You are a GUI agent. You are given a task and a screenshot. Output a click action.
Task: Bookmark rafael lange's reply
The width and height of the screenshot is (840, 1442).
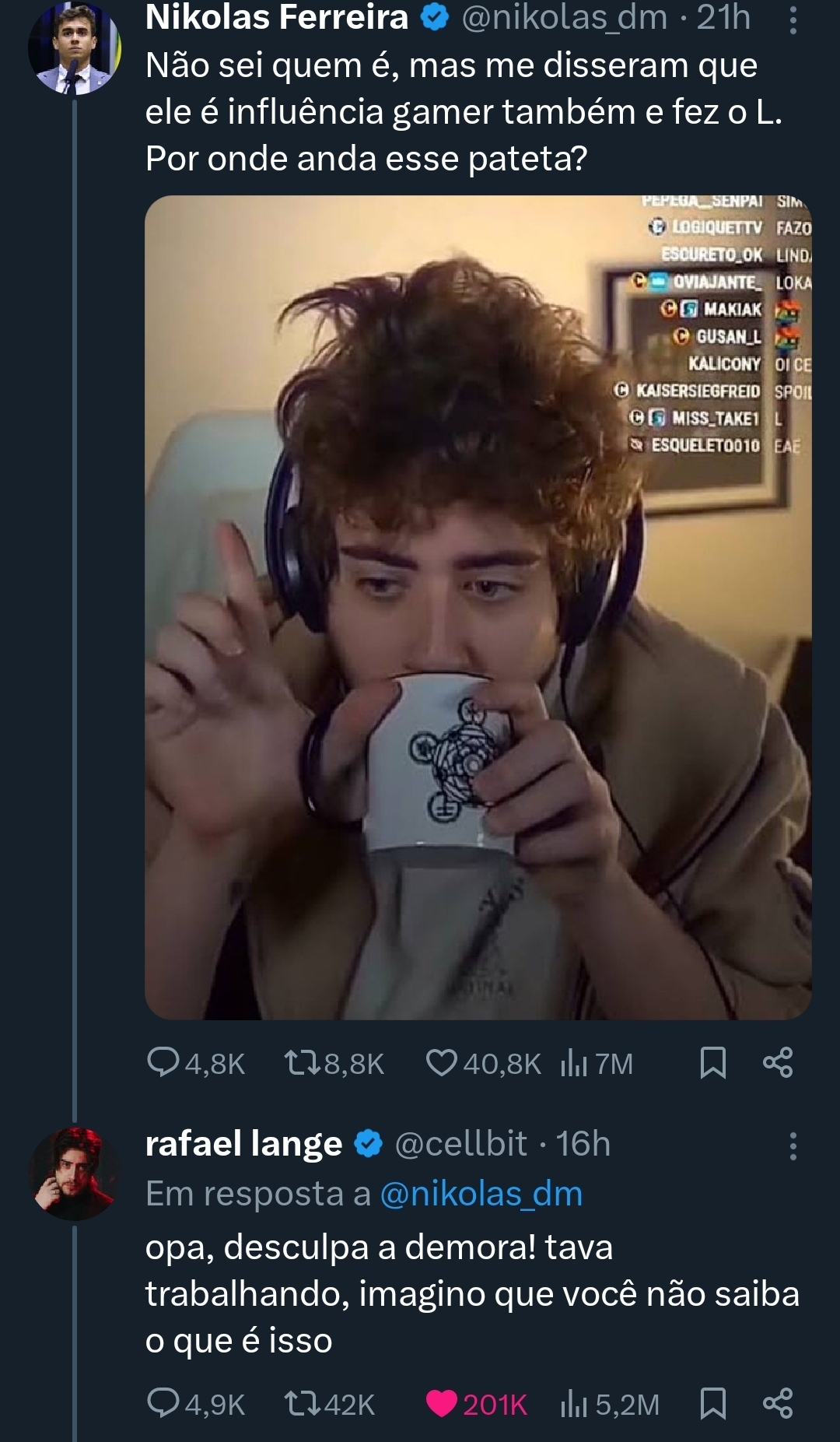[712, 1403]
